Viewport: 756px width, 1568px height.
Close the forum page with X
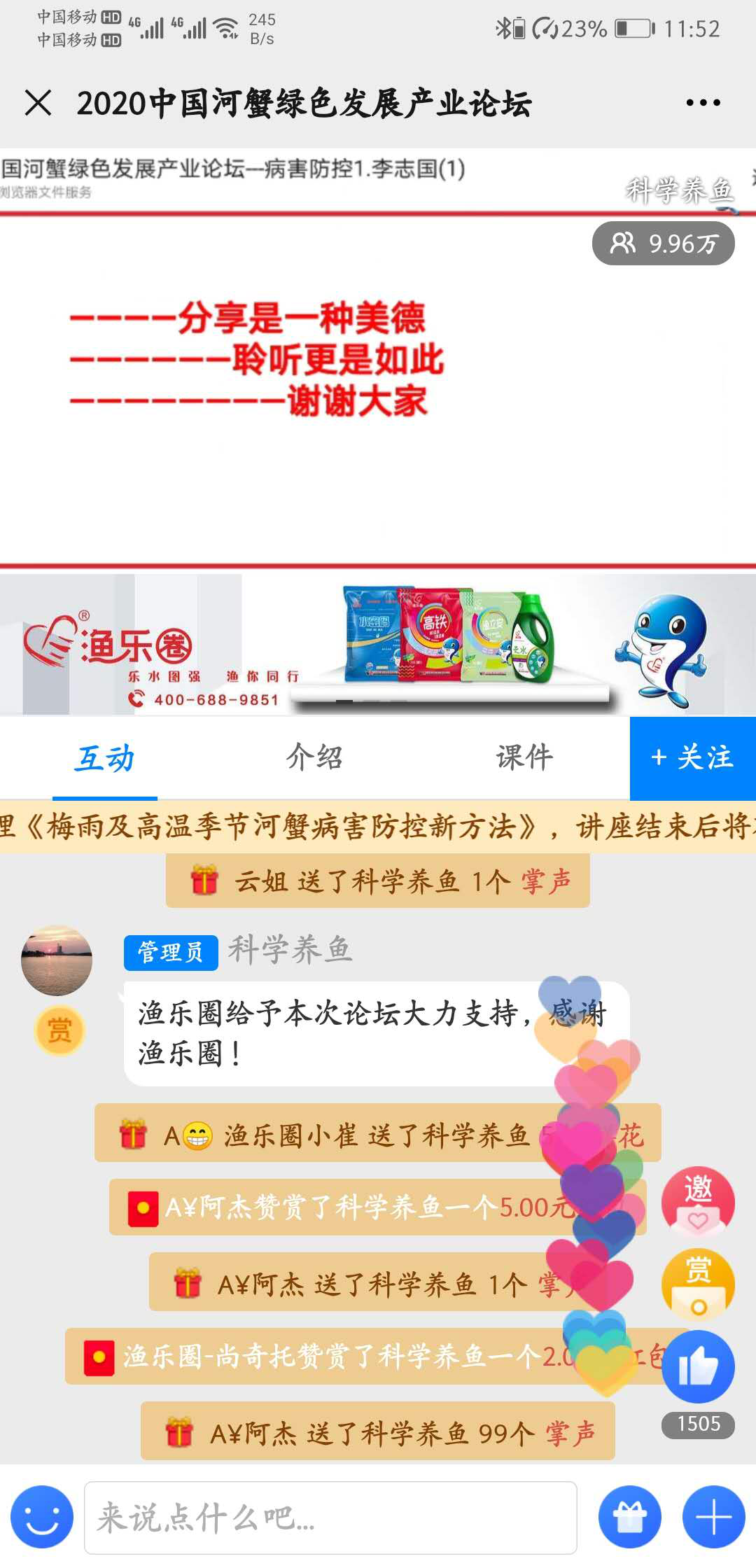[x=38, y=103]
